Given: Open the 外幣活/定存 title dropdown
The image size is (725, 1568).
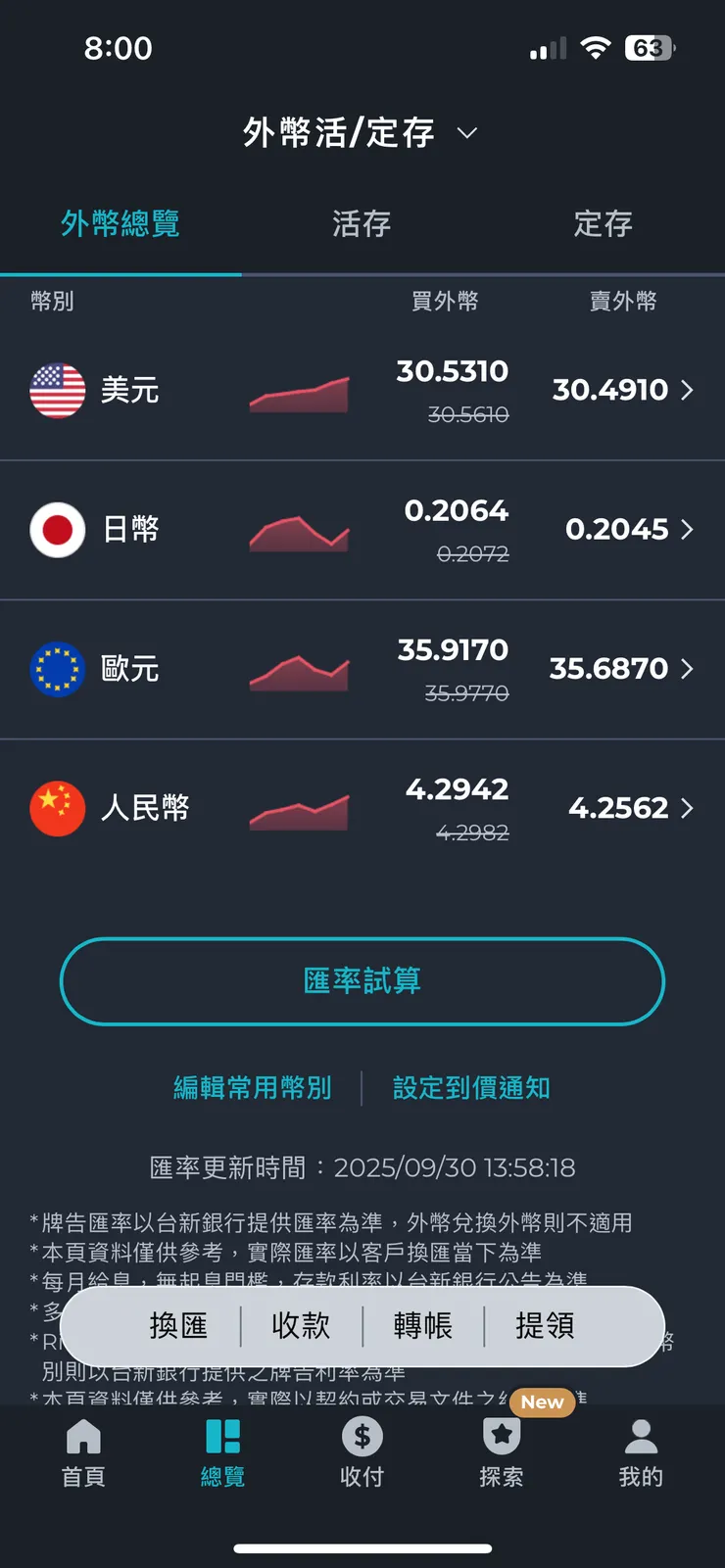Looking at the screenshot, I should pyautogui.click(x=466, y=133).
